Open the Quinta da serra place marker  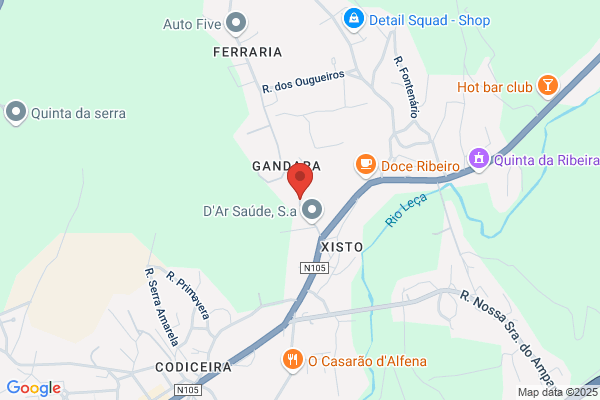[x=16, y=113]
